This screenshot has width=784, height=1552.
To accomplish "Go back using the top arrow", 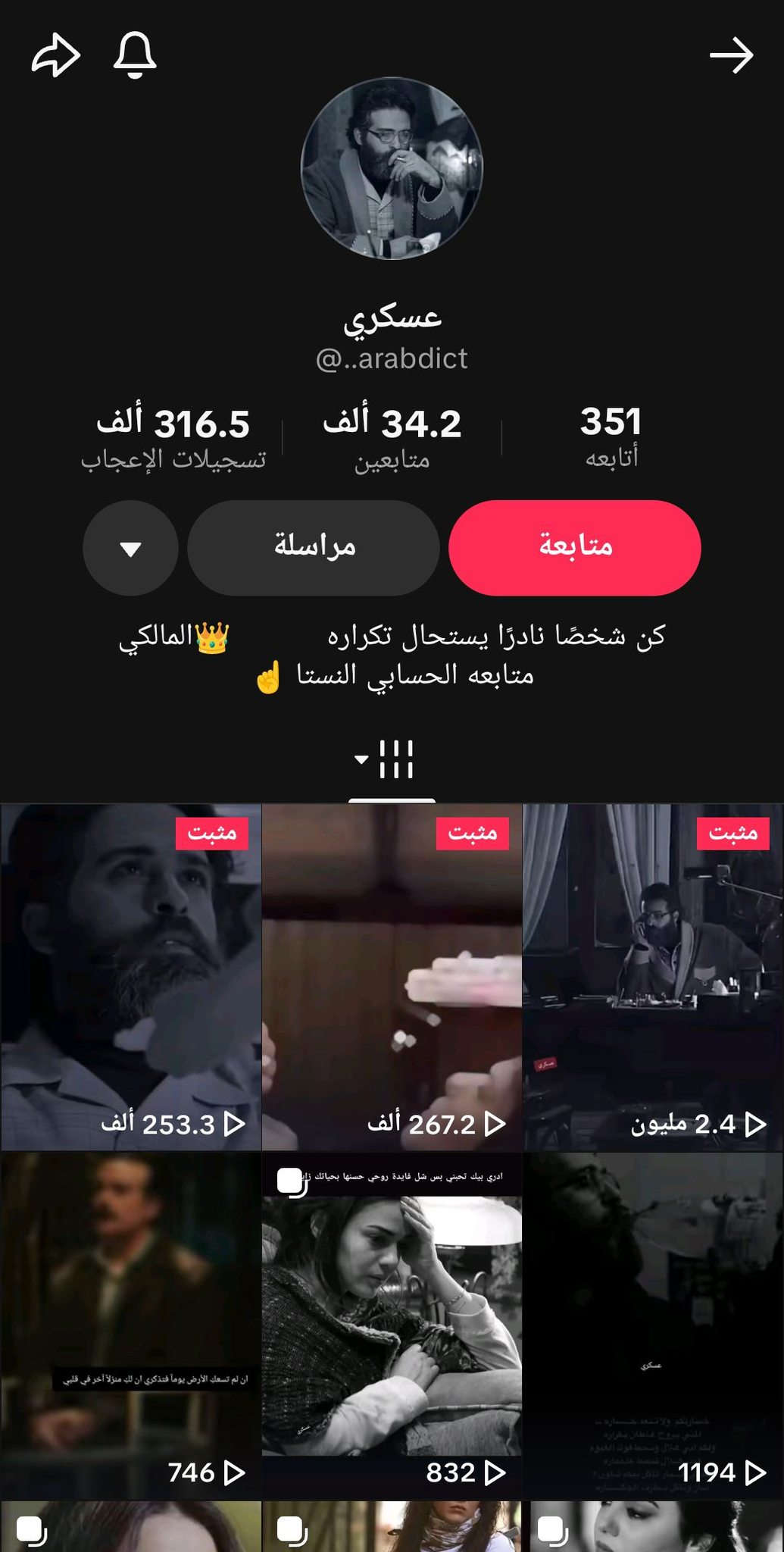I will click(x=731, y=56).
